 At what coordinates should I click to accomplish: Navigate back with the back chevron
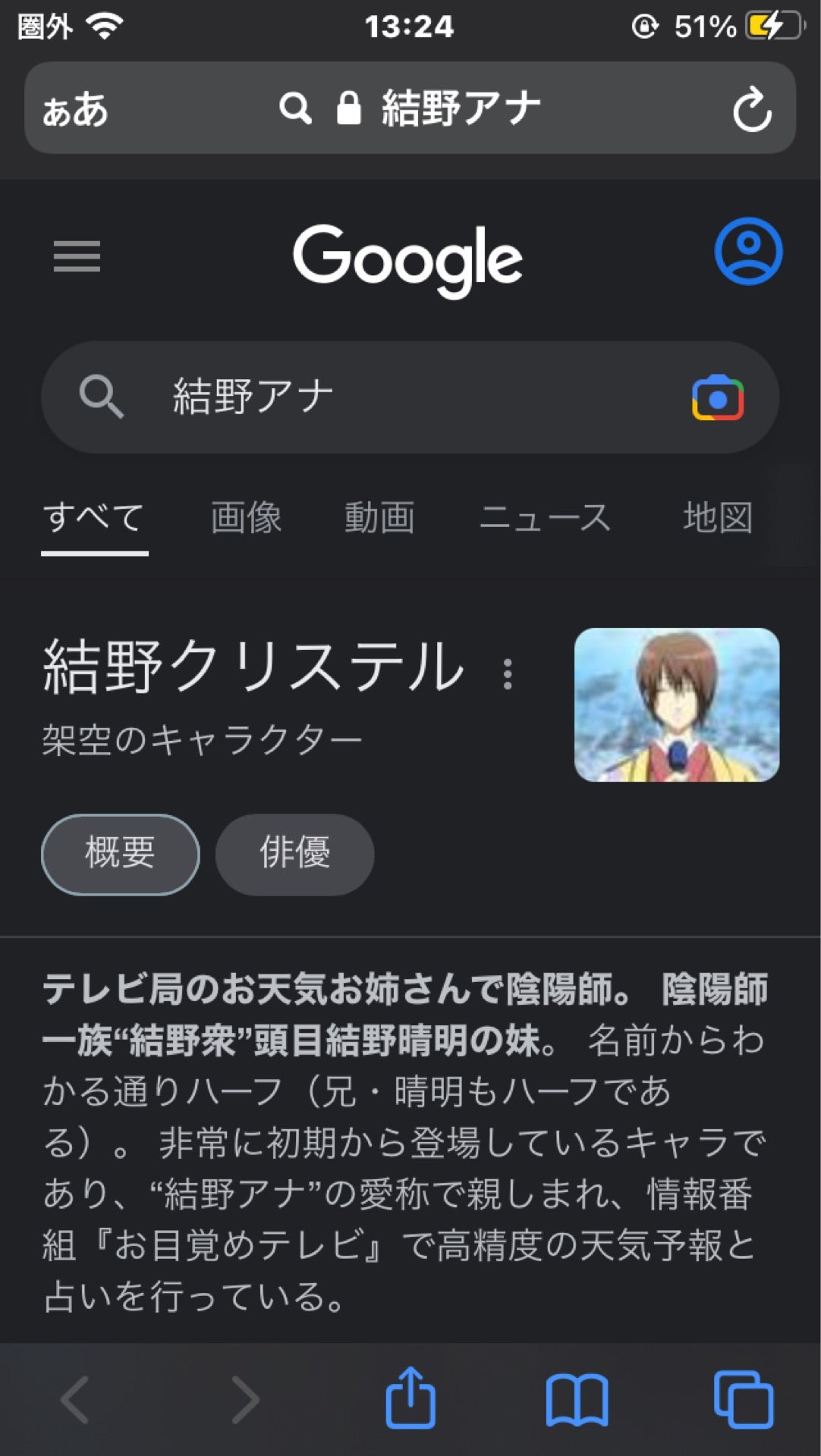click(x=76, y=1398)
